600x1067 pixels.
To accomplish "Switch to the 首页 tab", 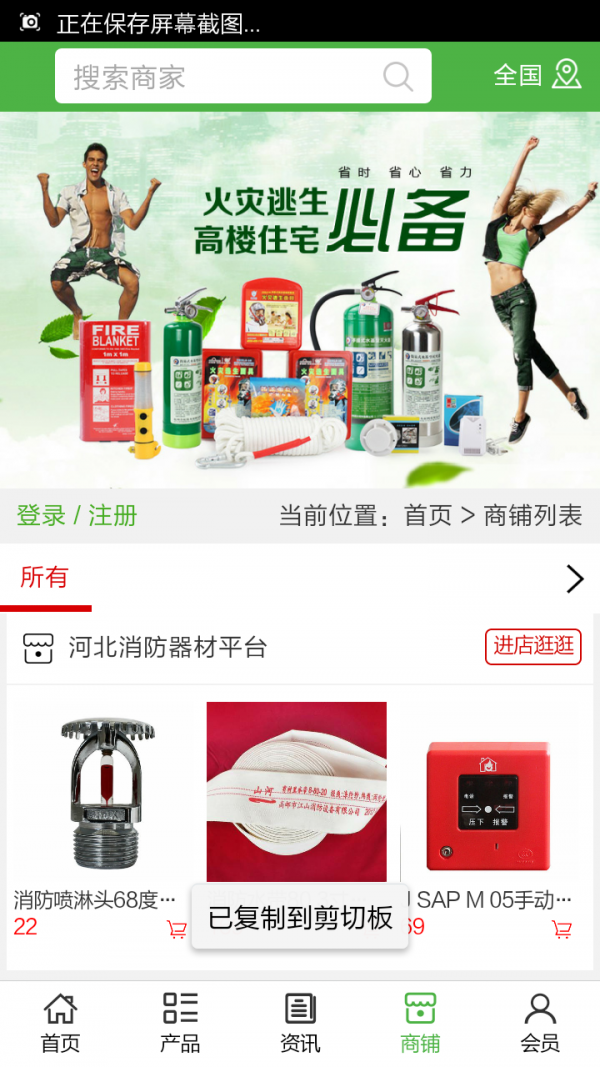I will coord(60,1024).
